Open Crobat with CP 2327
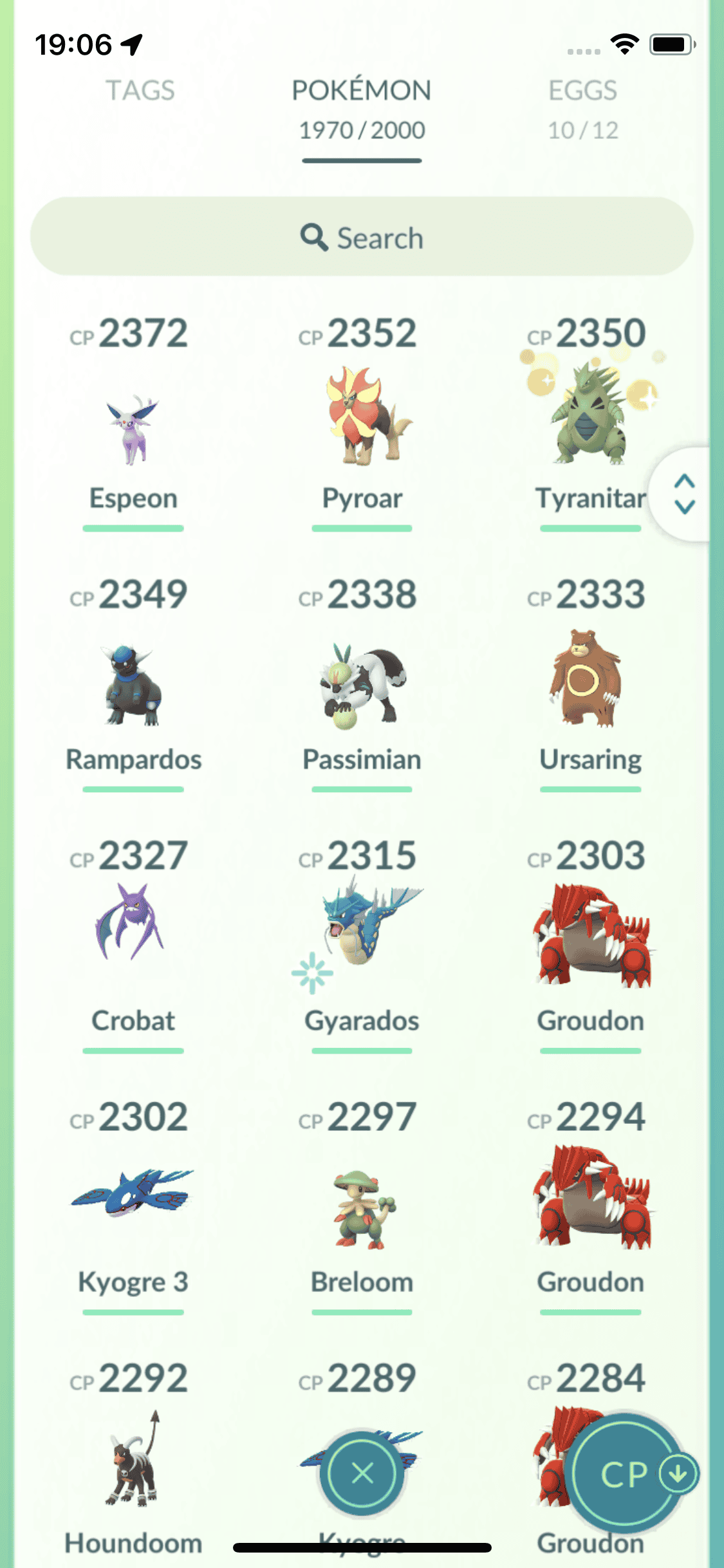 [133, 927]
